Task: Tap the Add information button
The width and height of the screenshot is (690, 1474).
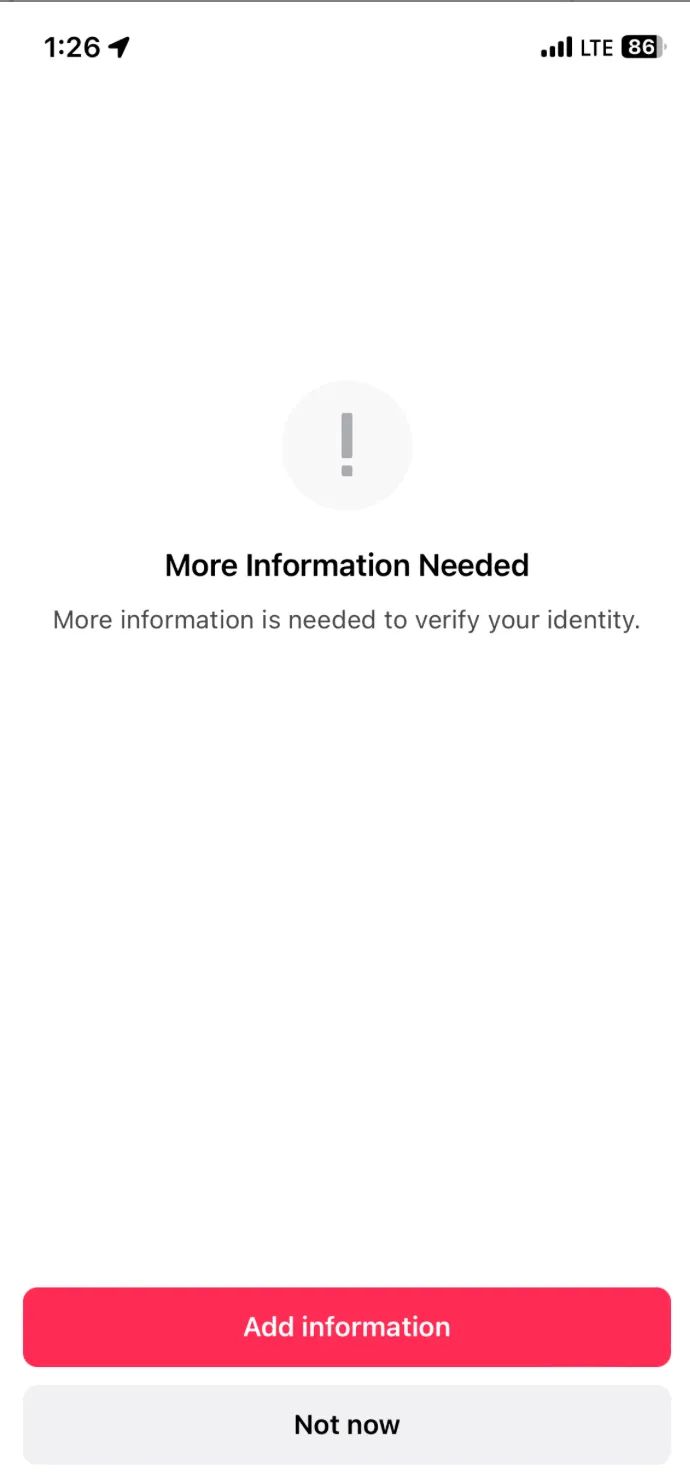Action: coord(346,1327)
